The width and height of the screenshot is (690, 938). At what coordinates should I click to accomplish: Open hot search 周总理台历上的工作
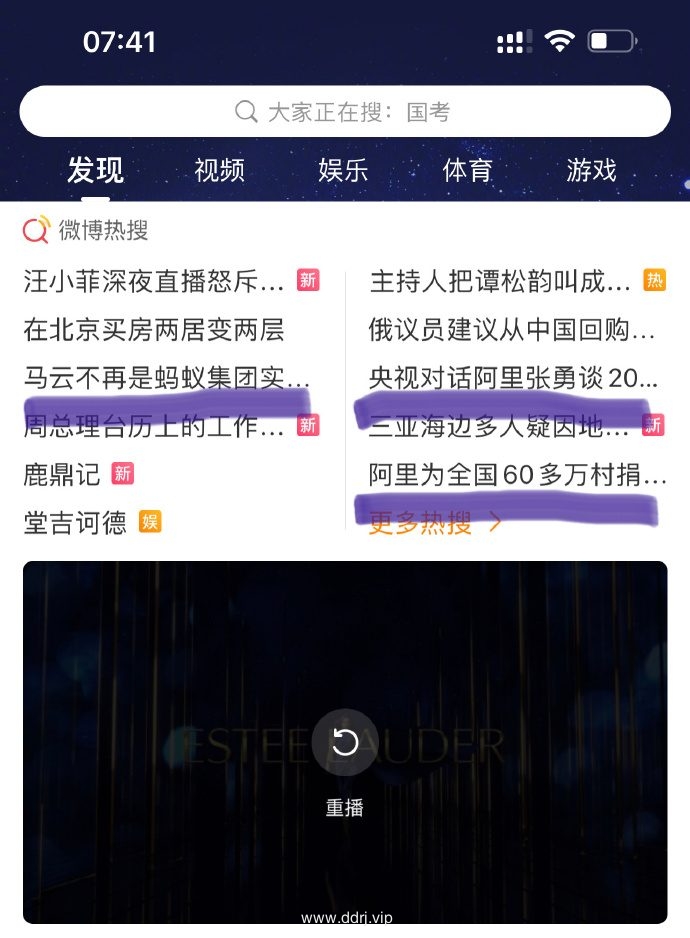[155, 427]
